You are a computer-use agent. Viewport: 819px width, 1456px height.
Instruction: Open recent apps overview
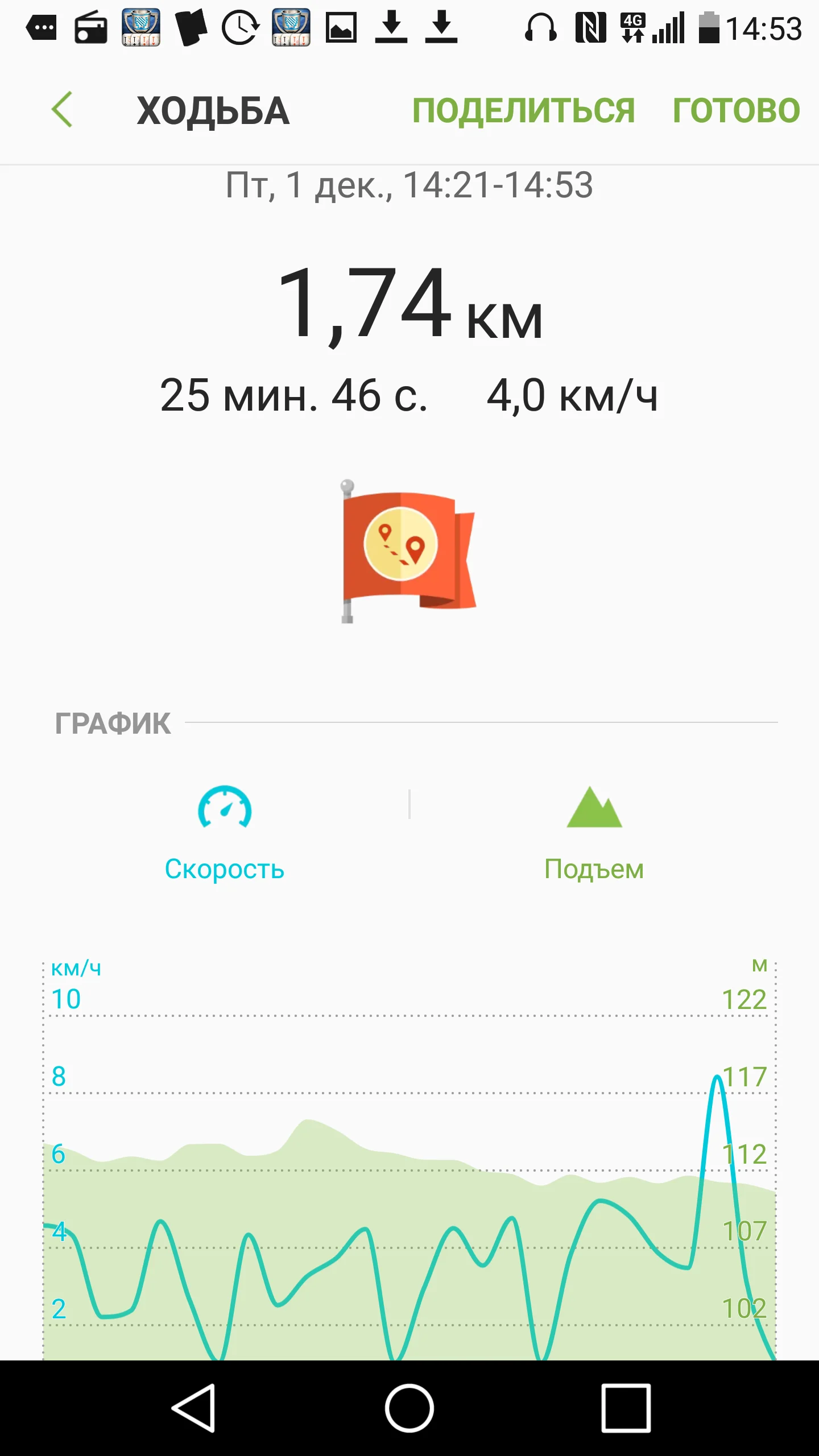pyautogui.click(x=626, y=1408)
